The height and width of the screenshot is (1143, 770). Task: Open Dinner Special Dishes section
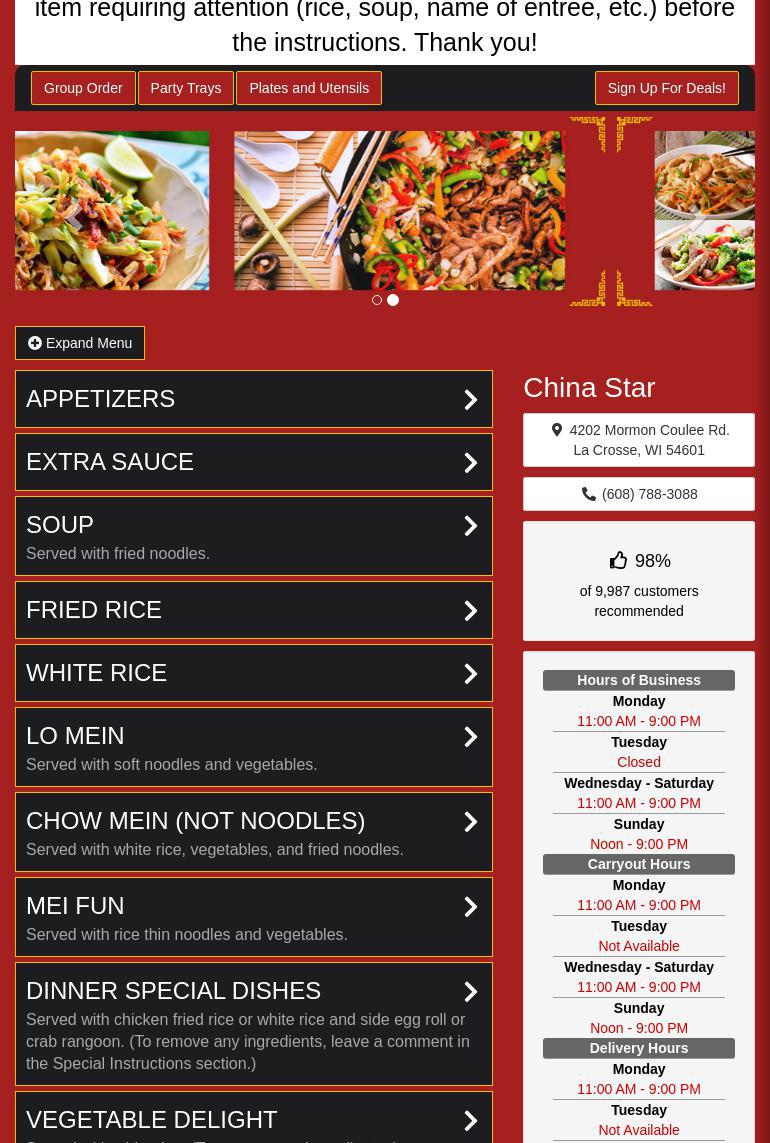[254, 1024]
